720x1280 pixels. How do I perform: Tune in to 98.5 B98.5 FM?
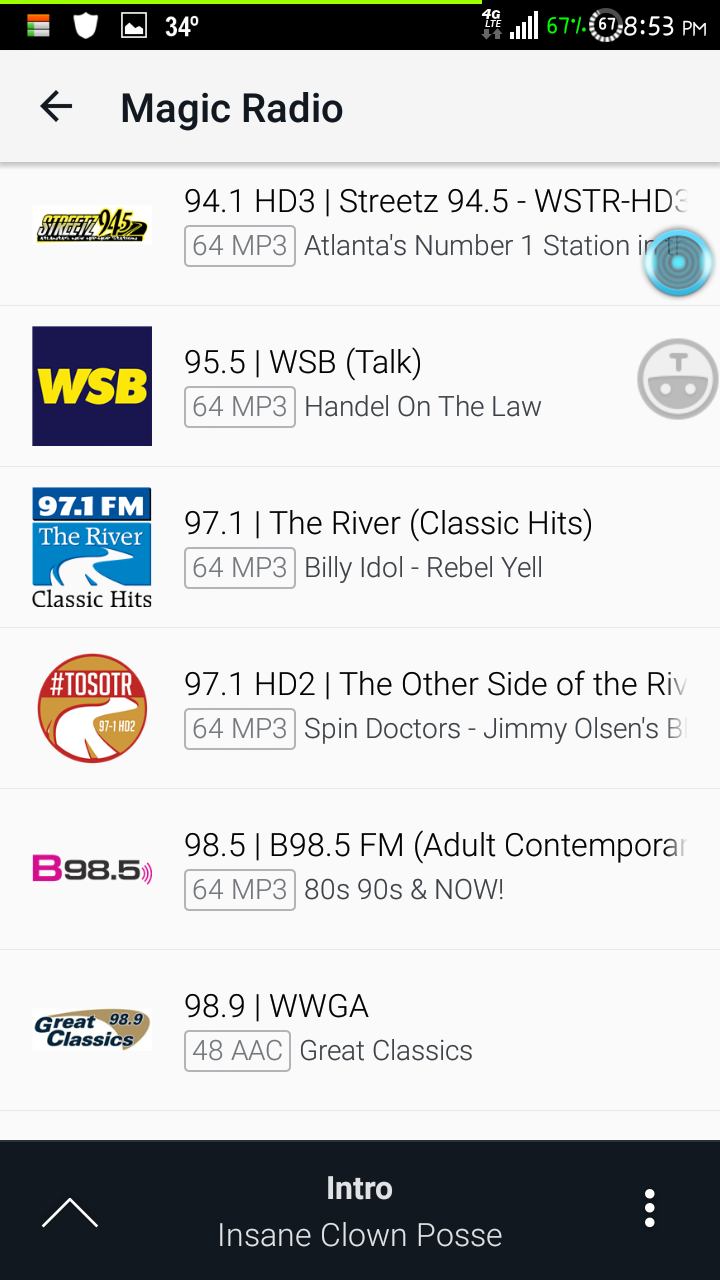tap(360, 869)
